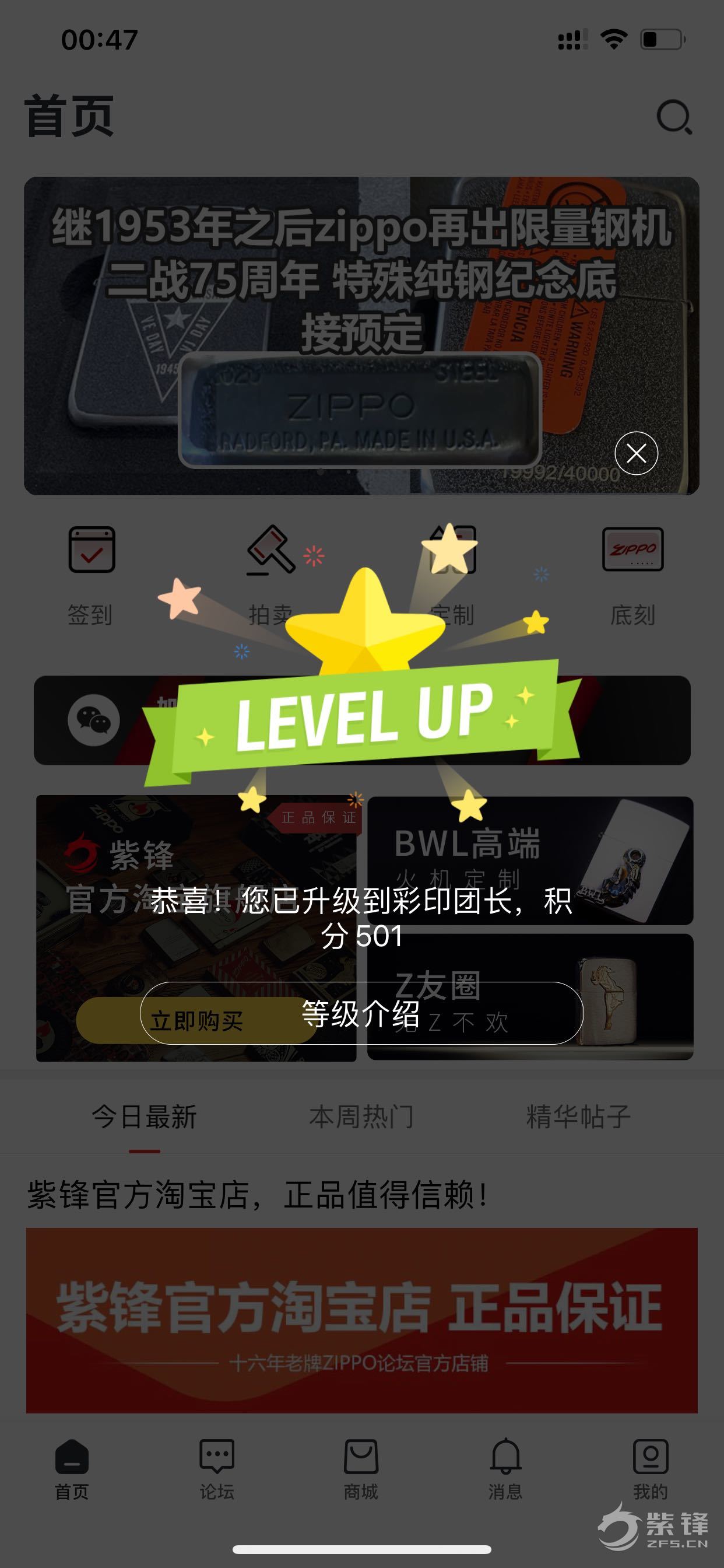
Task: Dismiss the level up popup
Action: pyautogui.click(x=636, y=453)
